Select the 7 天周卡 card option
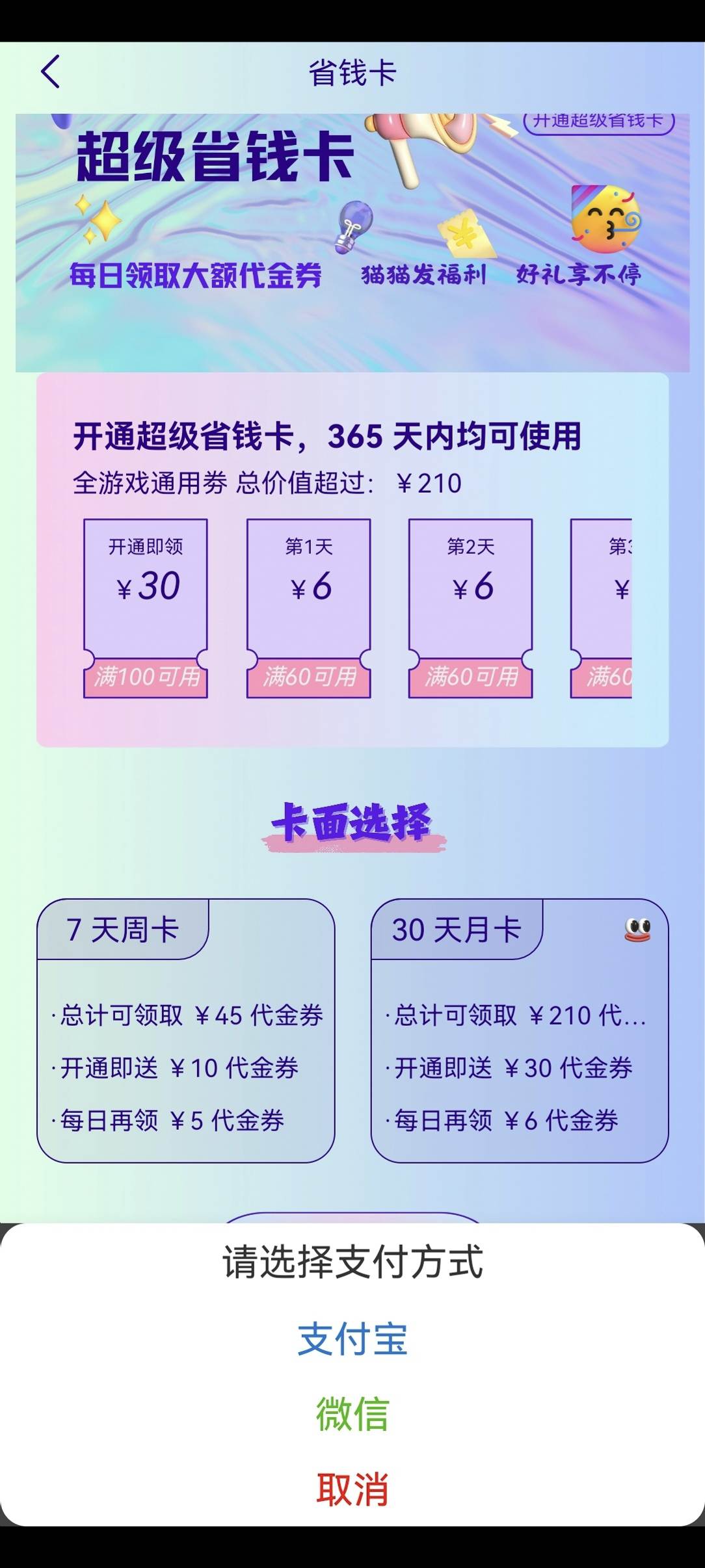The height and width of the screenshot is (1568, 705). pyautogui.click(x=186, y=1030)
